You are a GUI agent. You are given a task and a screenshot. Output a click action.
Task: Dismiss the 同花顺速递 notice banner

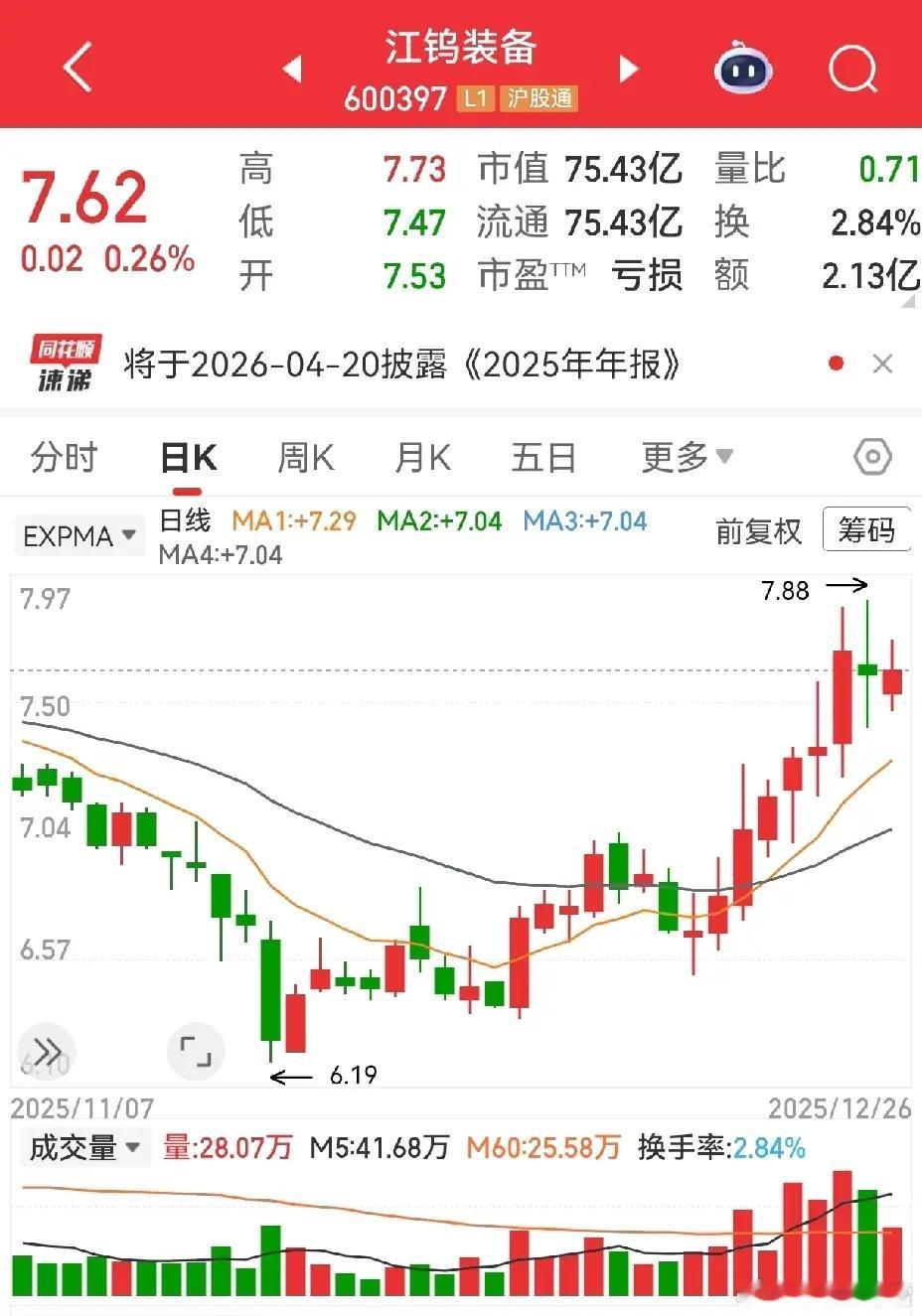pyautogui.click(x=882, y=365)
